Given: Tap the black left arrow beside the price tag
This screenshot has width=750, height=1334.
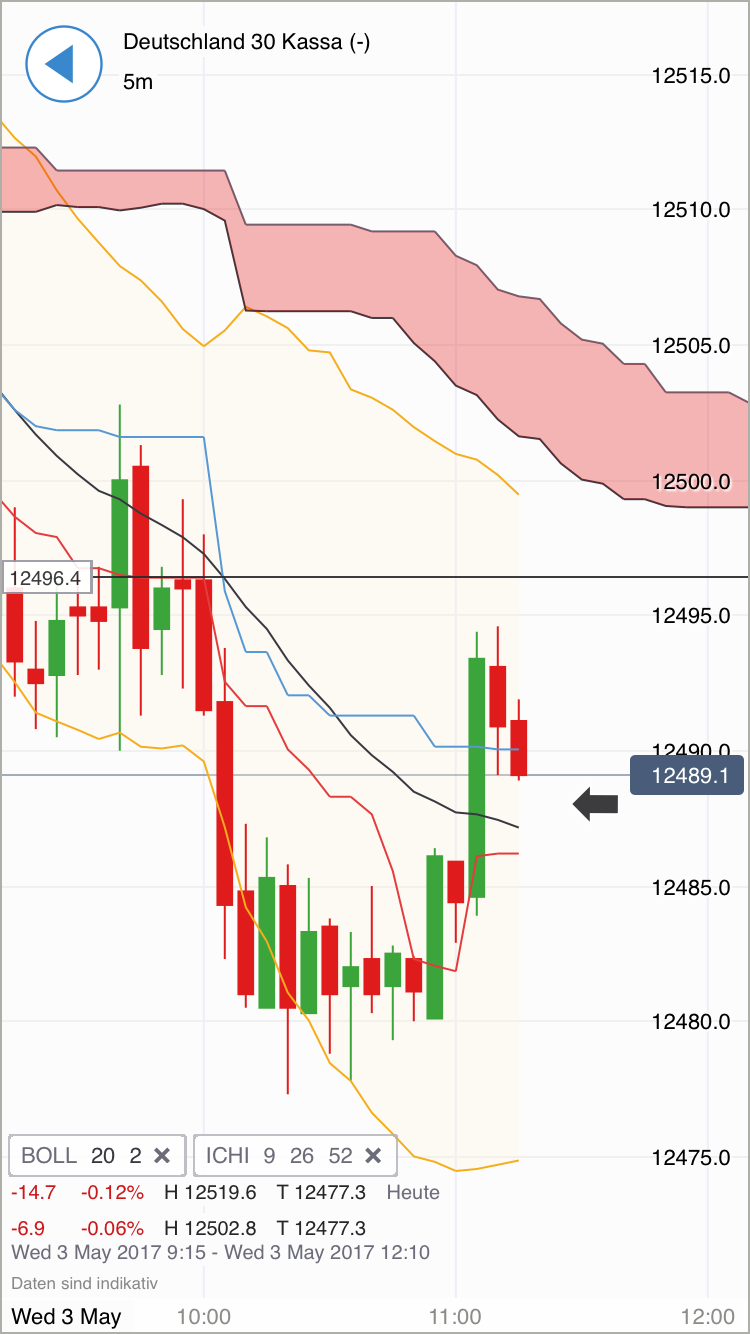Looking at the screenshot, I should point(597,803).
